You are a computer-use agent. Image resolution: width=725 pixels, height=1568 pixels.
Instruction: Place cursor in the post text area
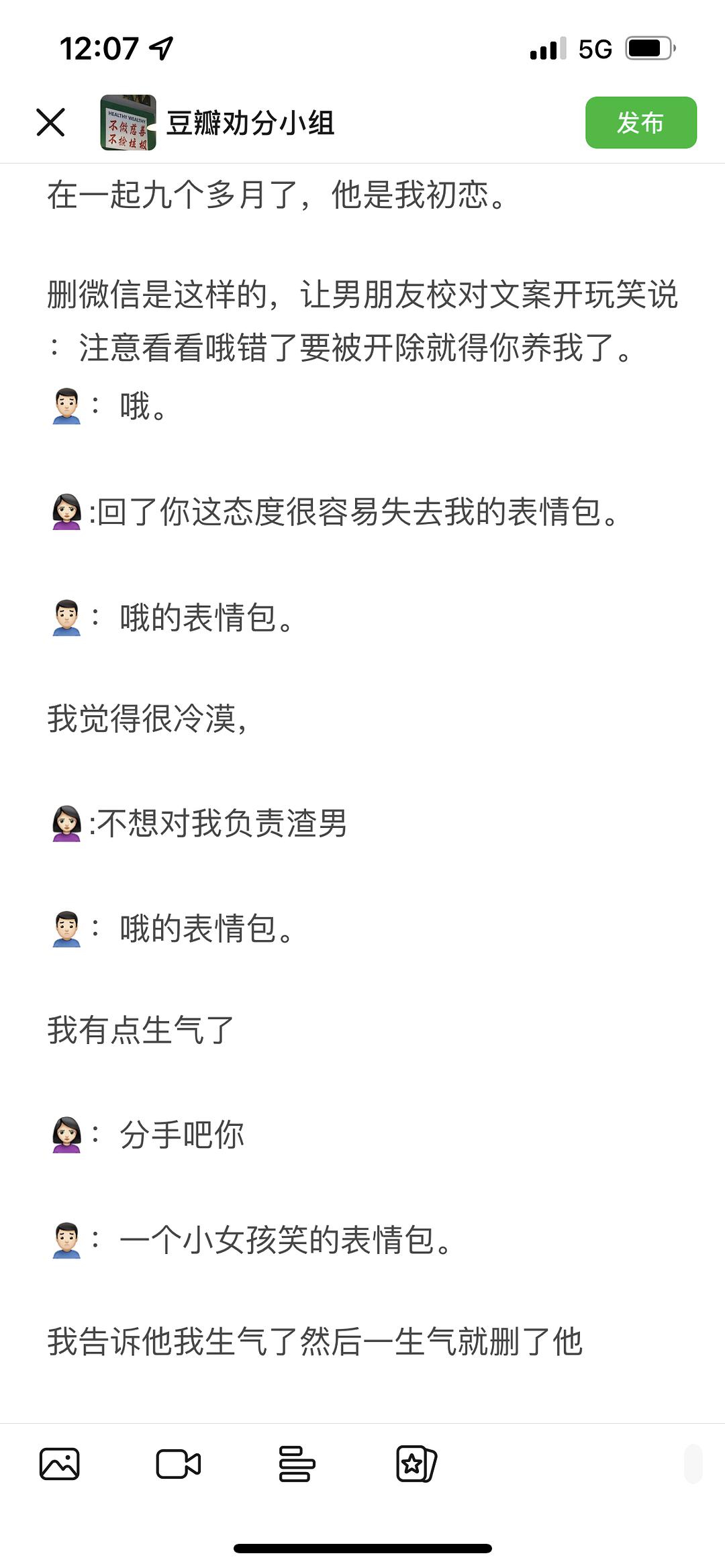(x=362, y=792)
